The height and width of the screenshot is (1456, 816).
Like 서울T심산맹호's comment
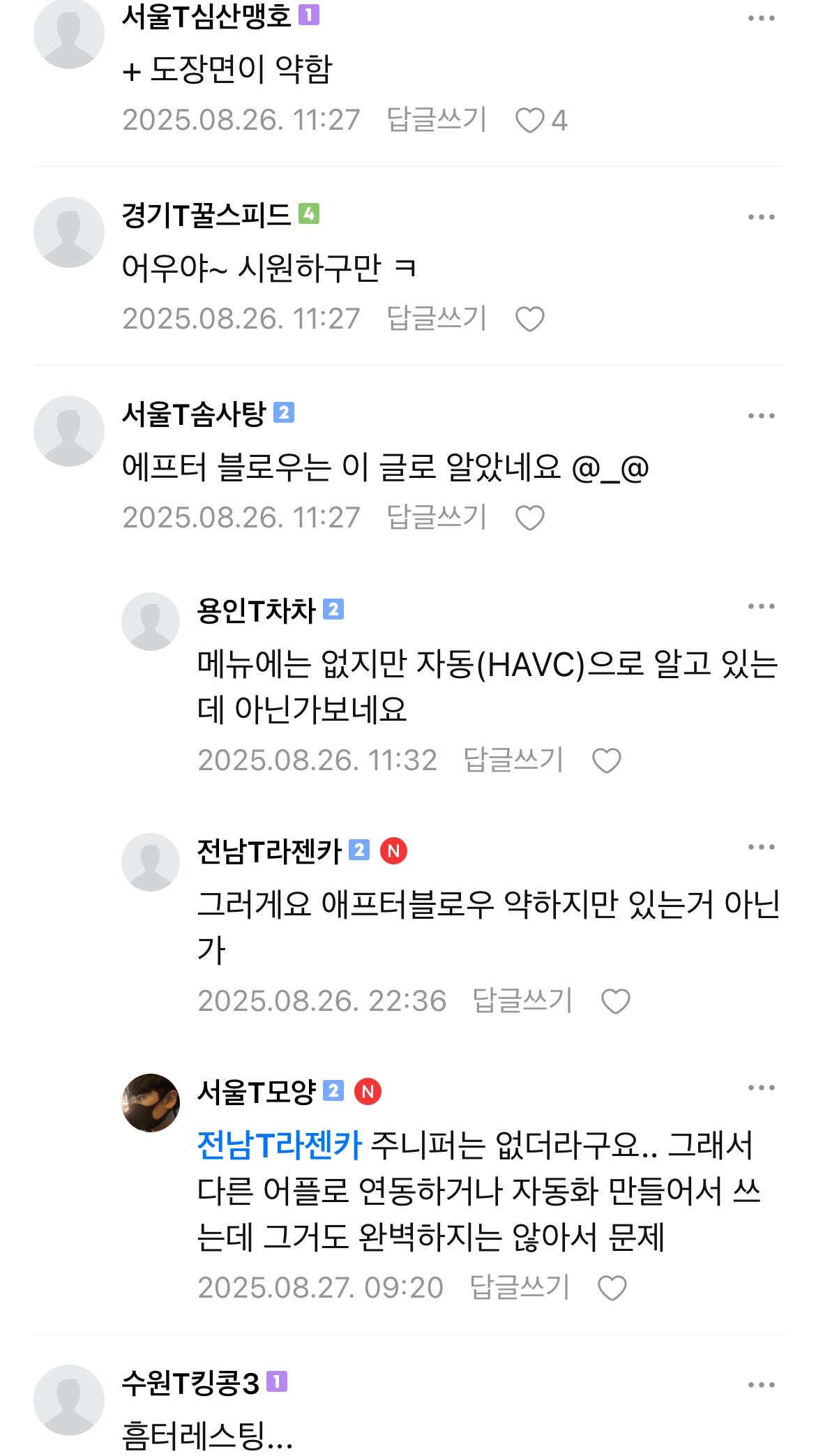pos(530,121)
